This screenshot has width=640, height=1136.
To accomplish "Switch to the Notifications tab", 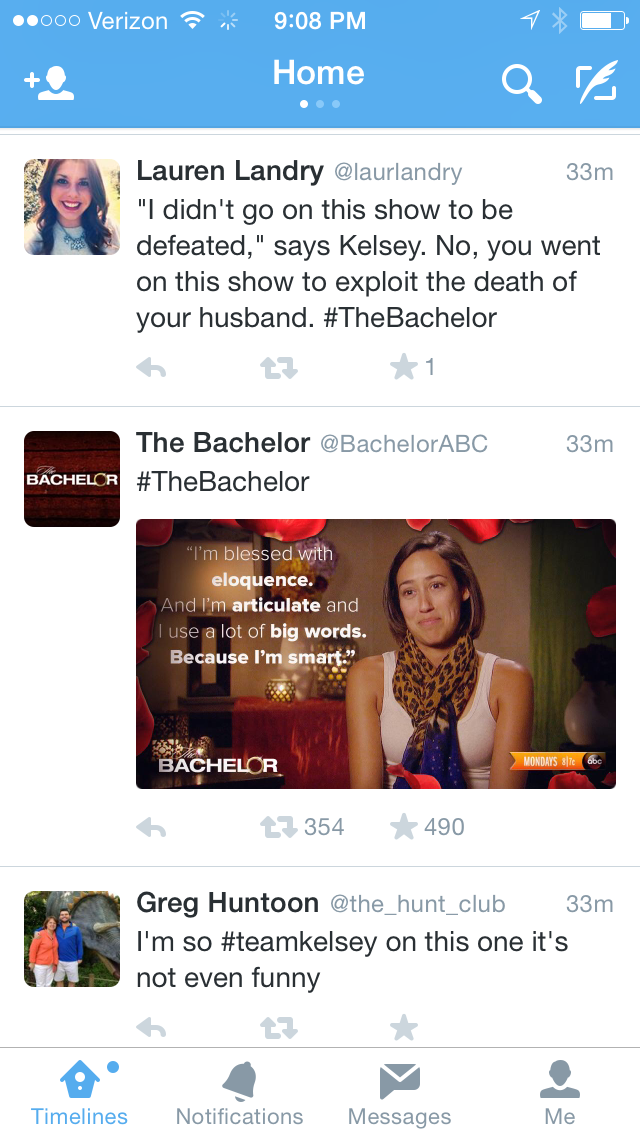I will click(x=239, y=1094).
